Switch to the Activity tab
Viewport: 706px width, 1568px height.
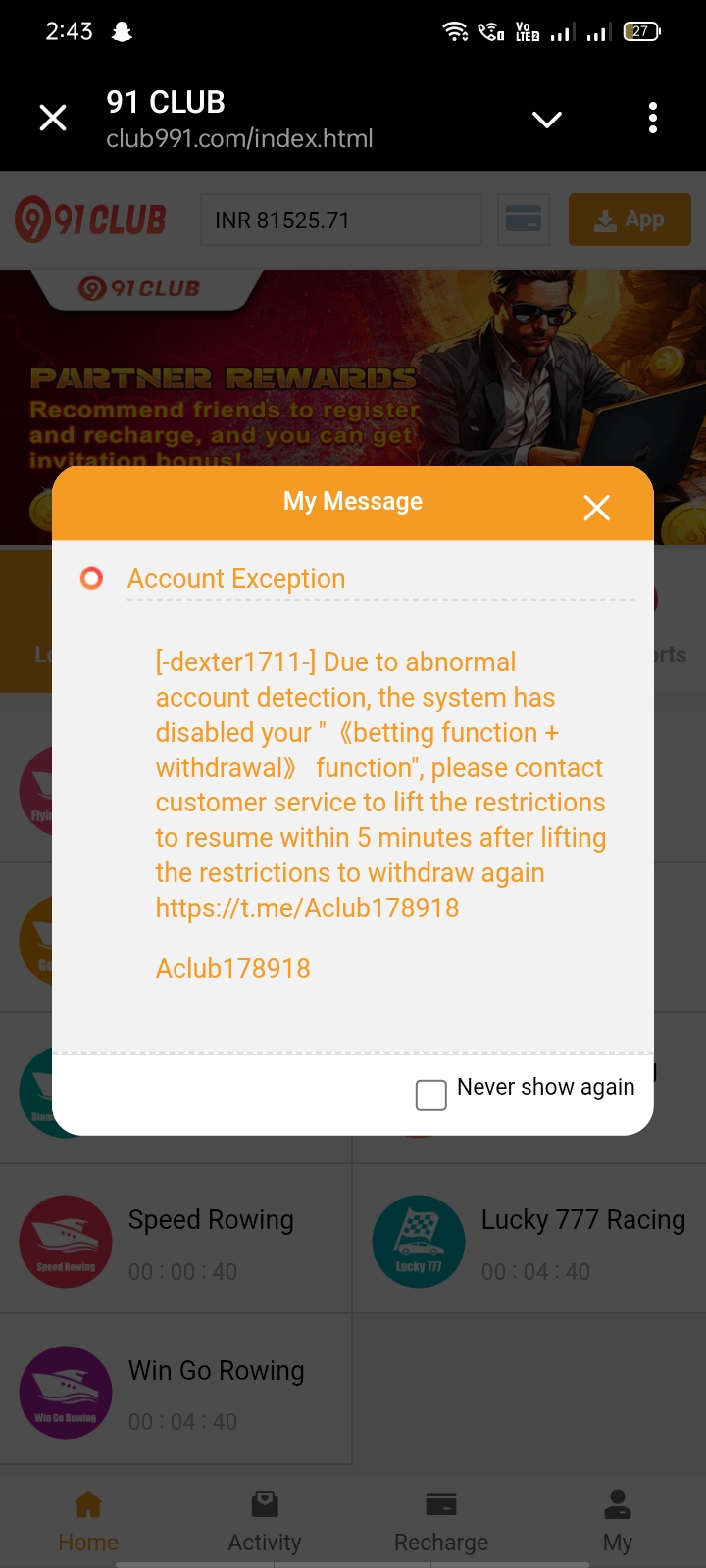click(x=265, y=1521)
